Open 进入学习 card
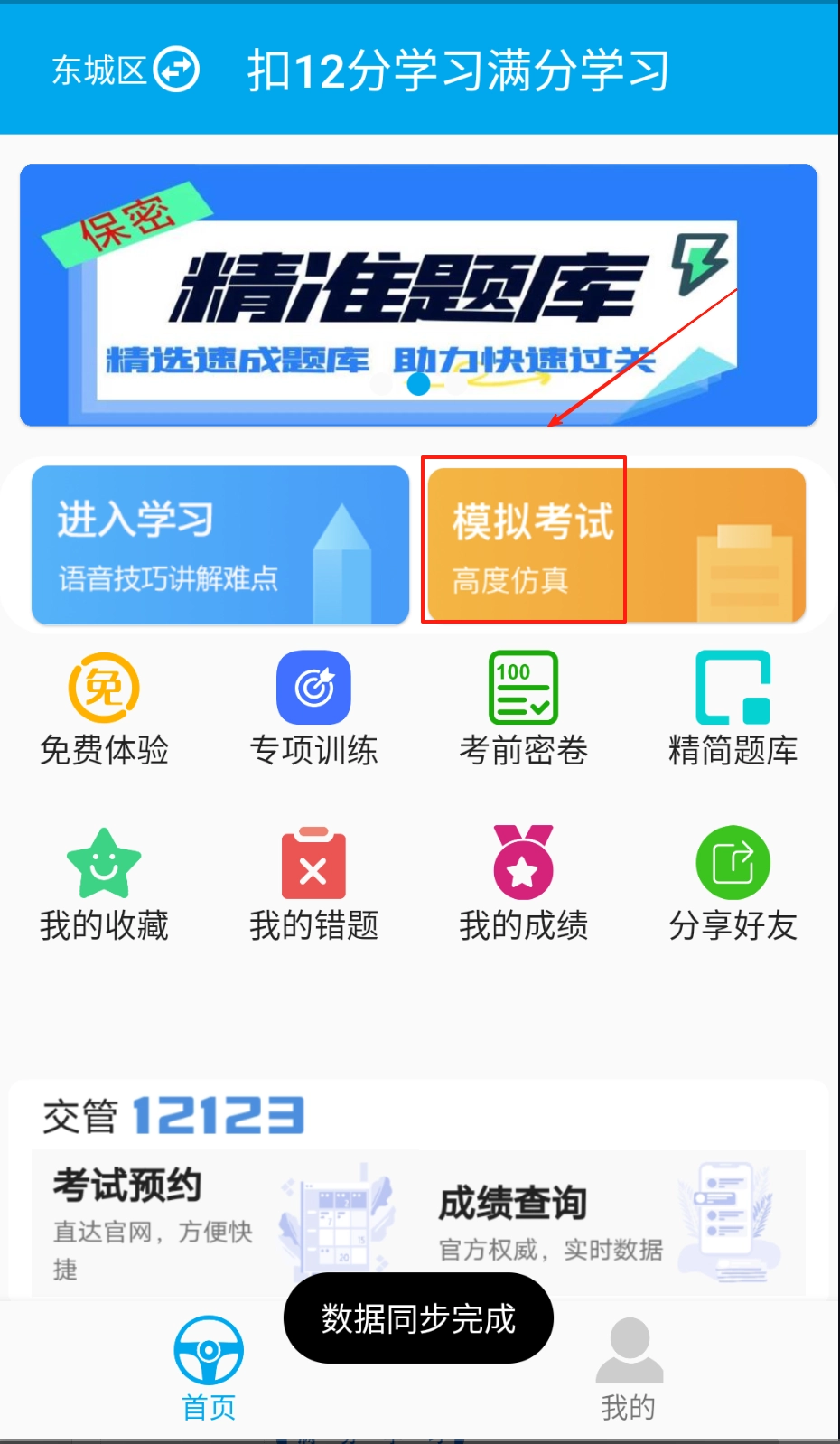This screenshot has width=840, height=1444. click(x=220, y=544)
